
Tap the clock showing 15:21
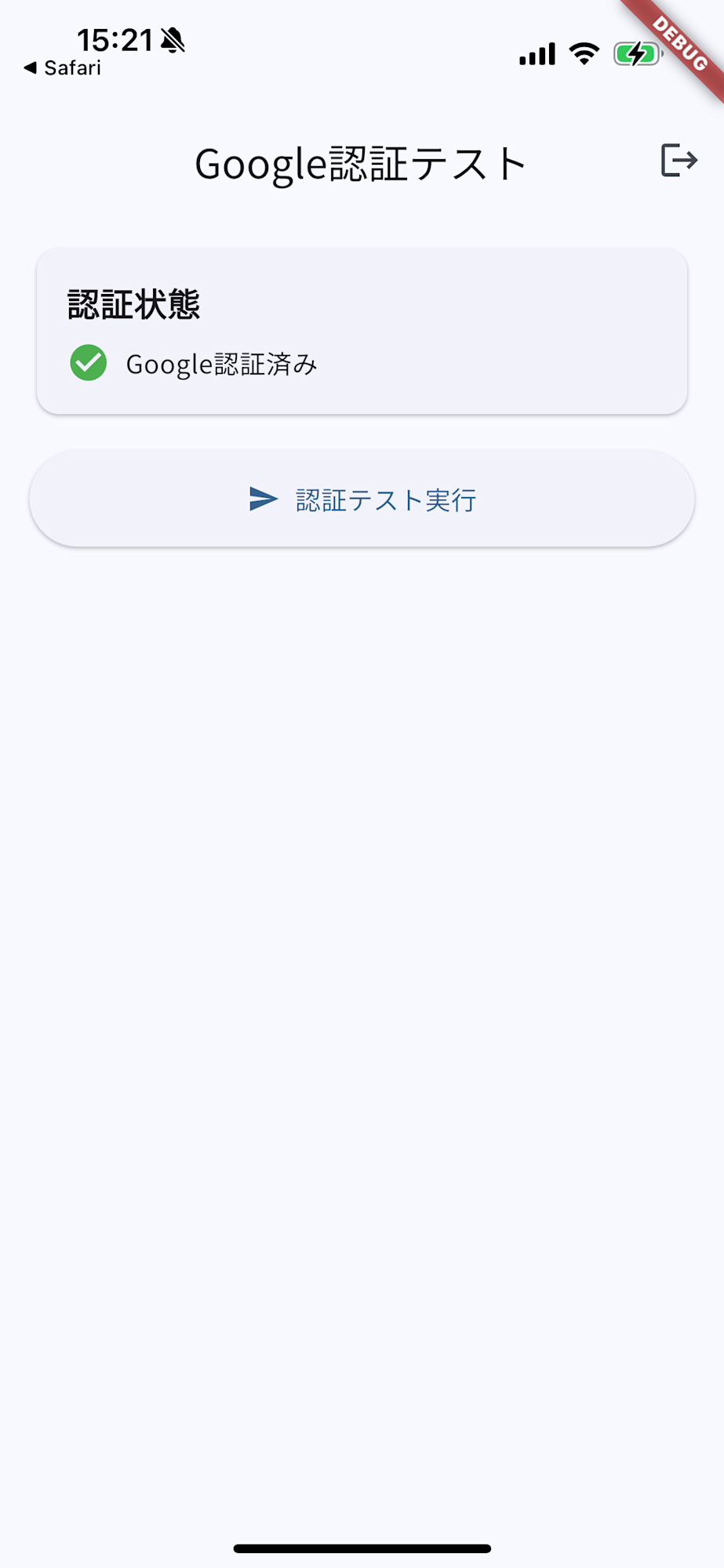click(x=115, y=39)
